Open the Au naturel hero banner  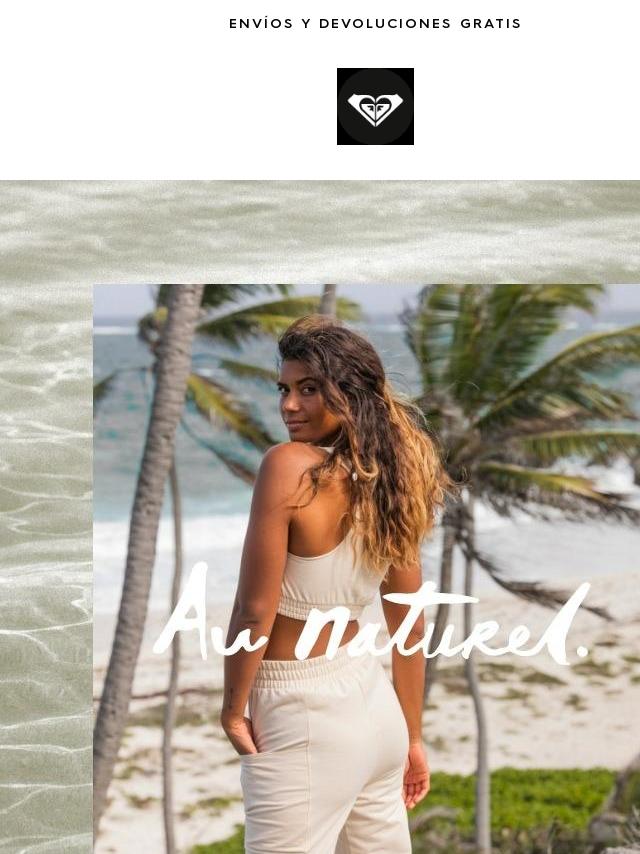click(366, 567)
